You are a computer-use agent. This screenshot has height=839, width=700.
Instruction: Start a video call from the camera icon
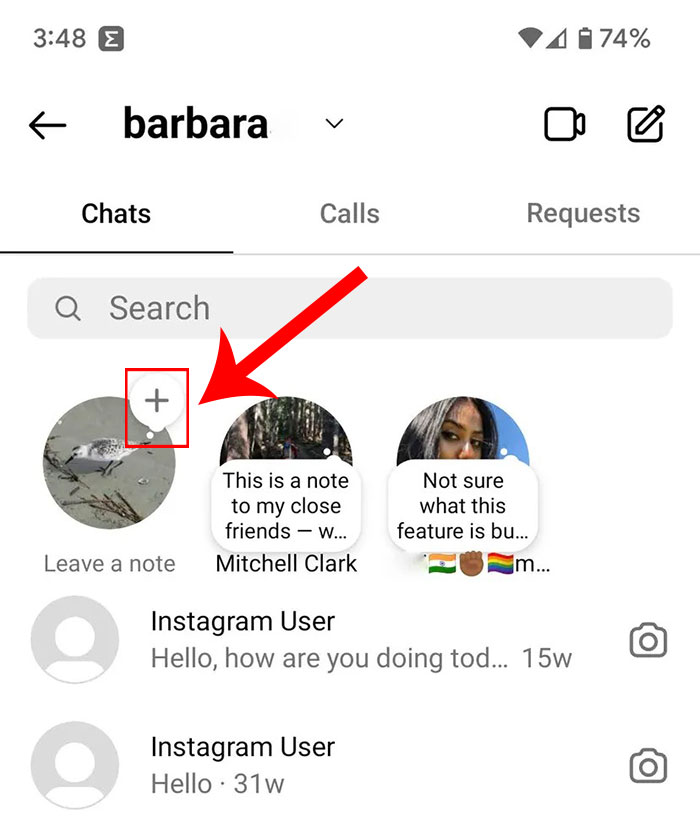pos(565,125)
